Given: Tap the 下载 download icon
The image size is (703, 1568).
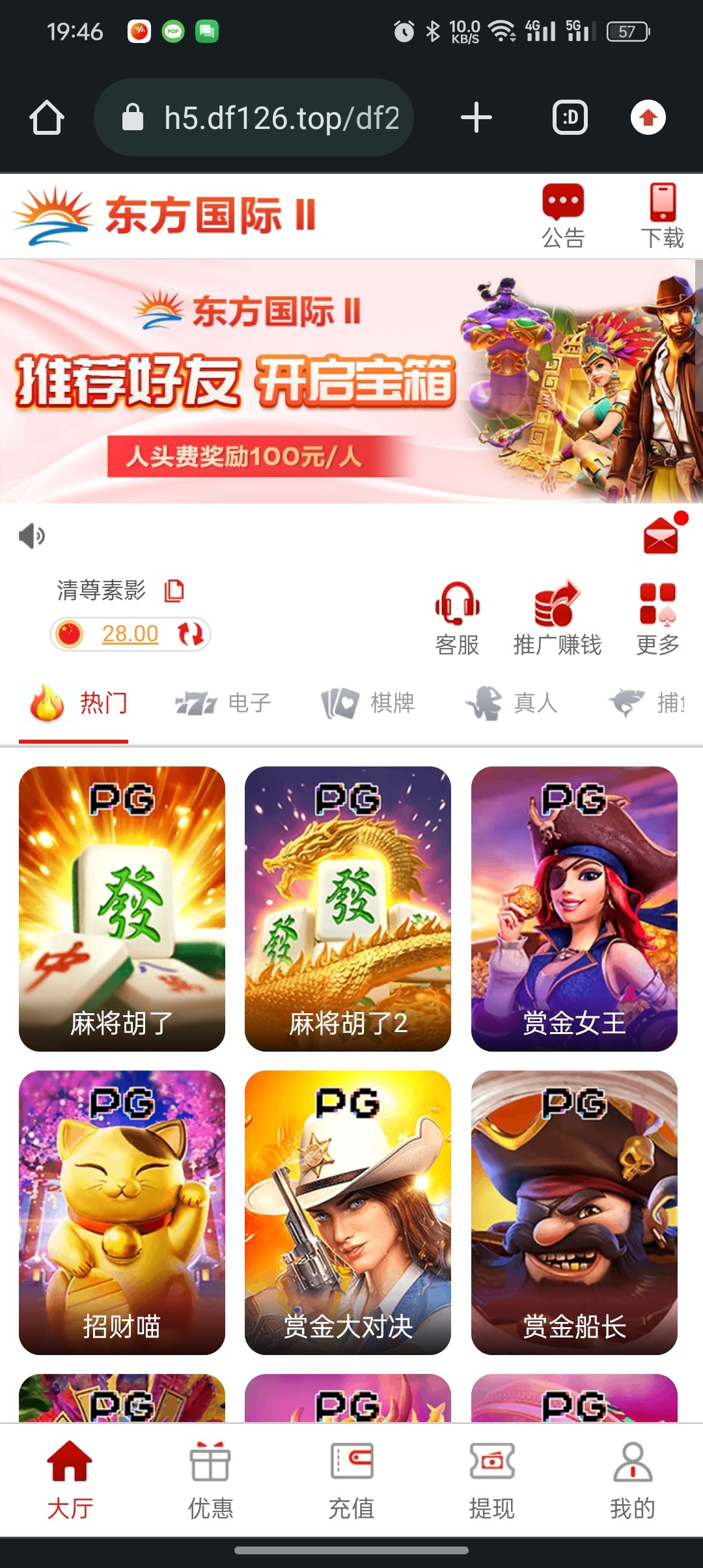Looking at the screenshot, I should 663,216.
